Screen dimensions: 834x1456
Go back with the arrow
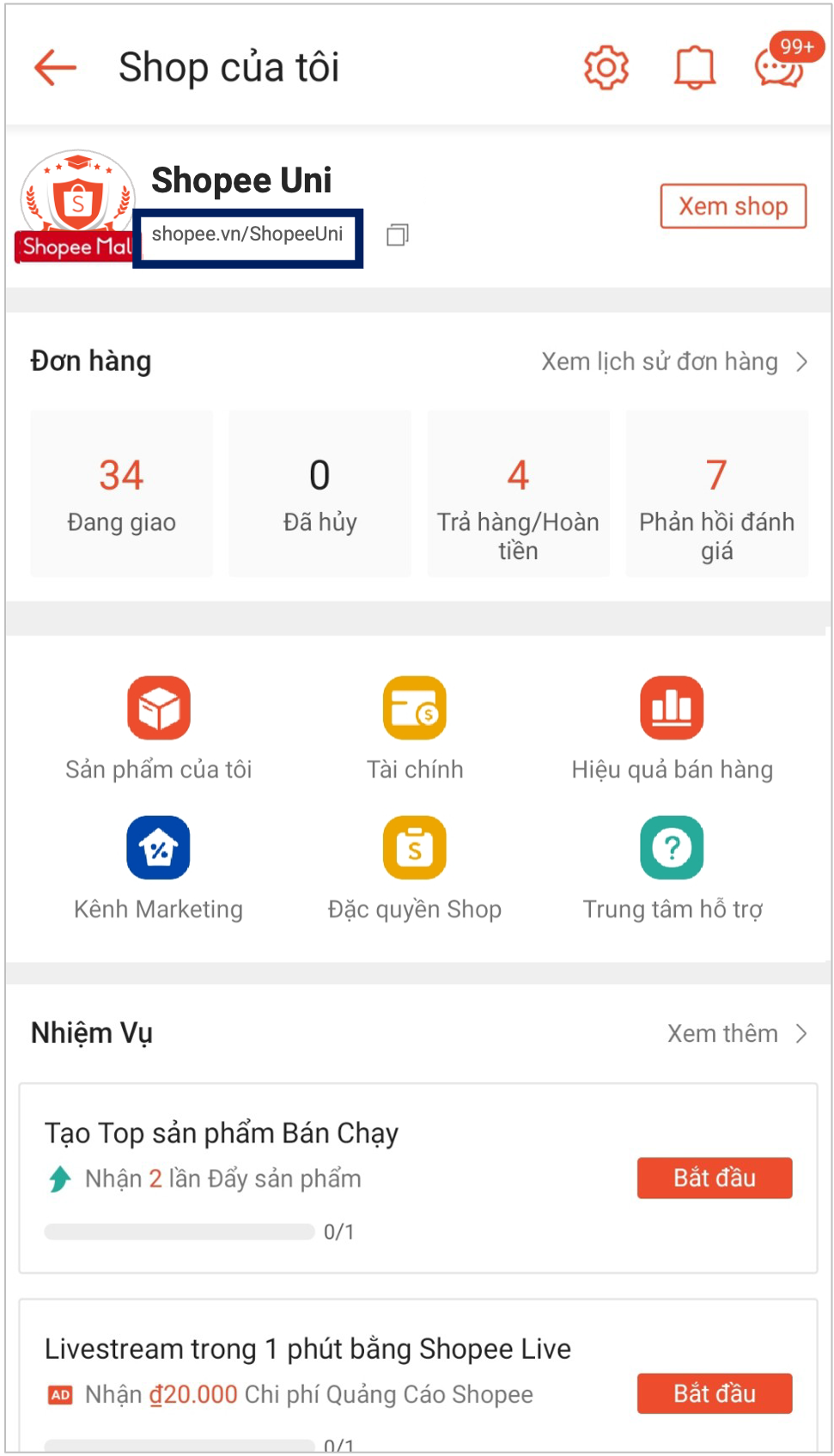(x=54, y=67)
